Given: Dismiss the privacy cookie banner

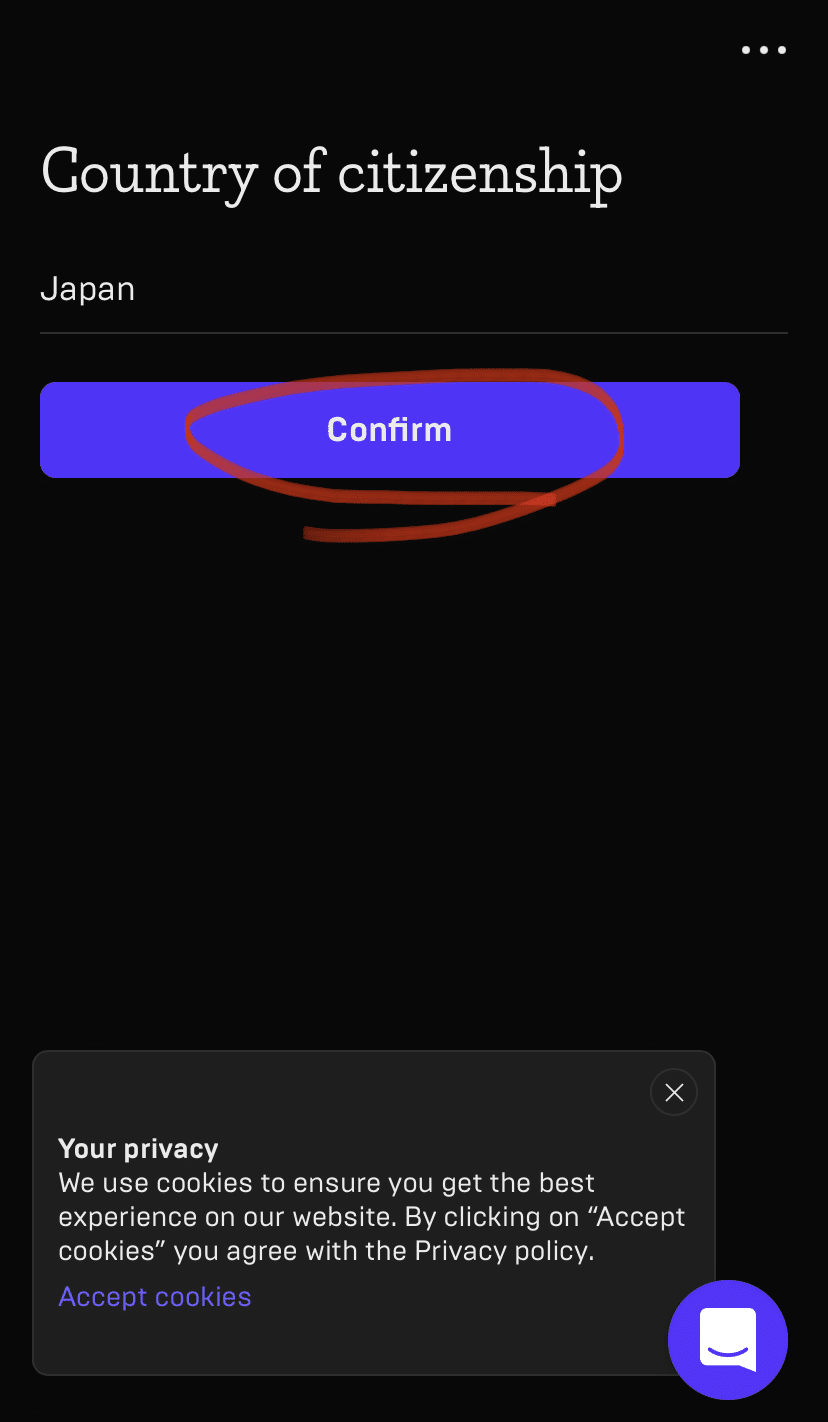Looking at the screenshot, I should [674, 1093].
